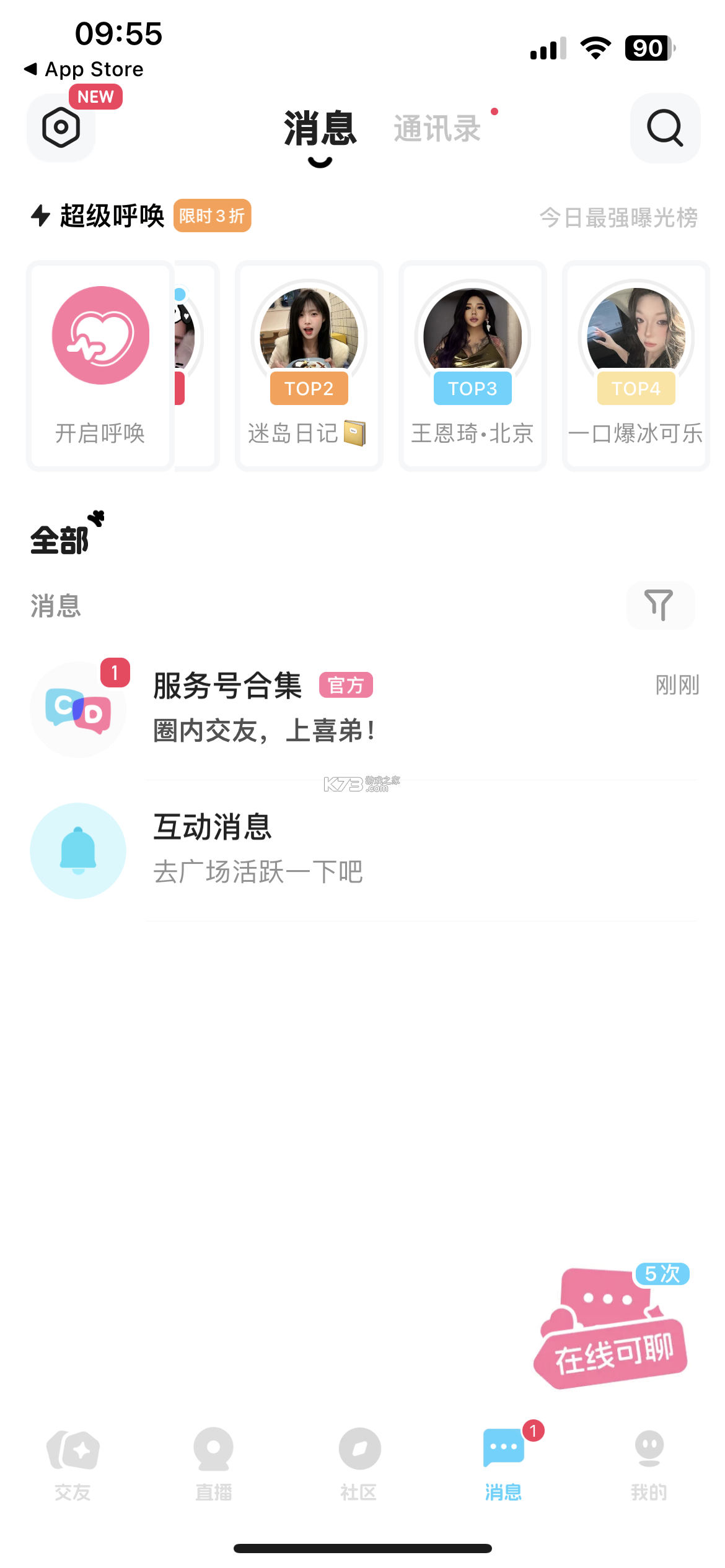Tap the 直播 camera icon in bottom bar
This screenshot has width=725, height=1568.
[215, 1449]
